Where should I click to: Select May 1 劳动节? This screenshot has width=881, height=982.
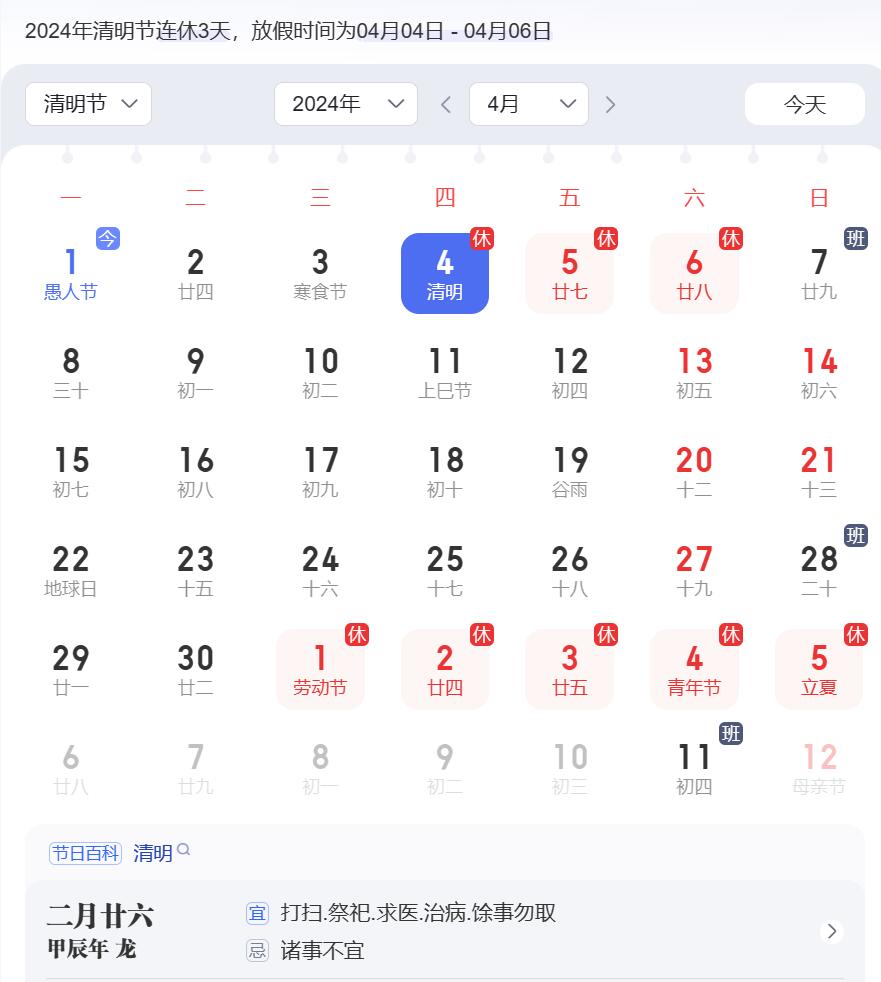pyautogui.click(x=320, y=669)
